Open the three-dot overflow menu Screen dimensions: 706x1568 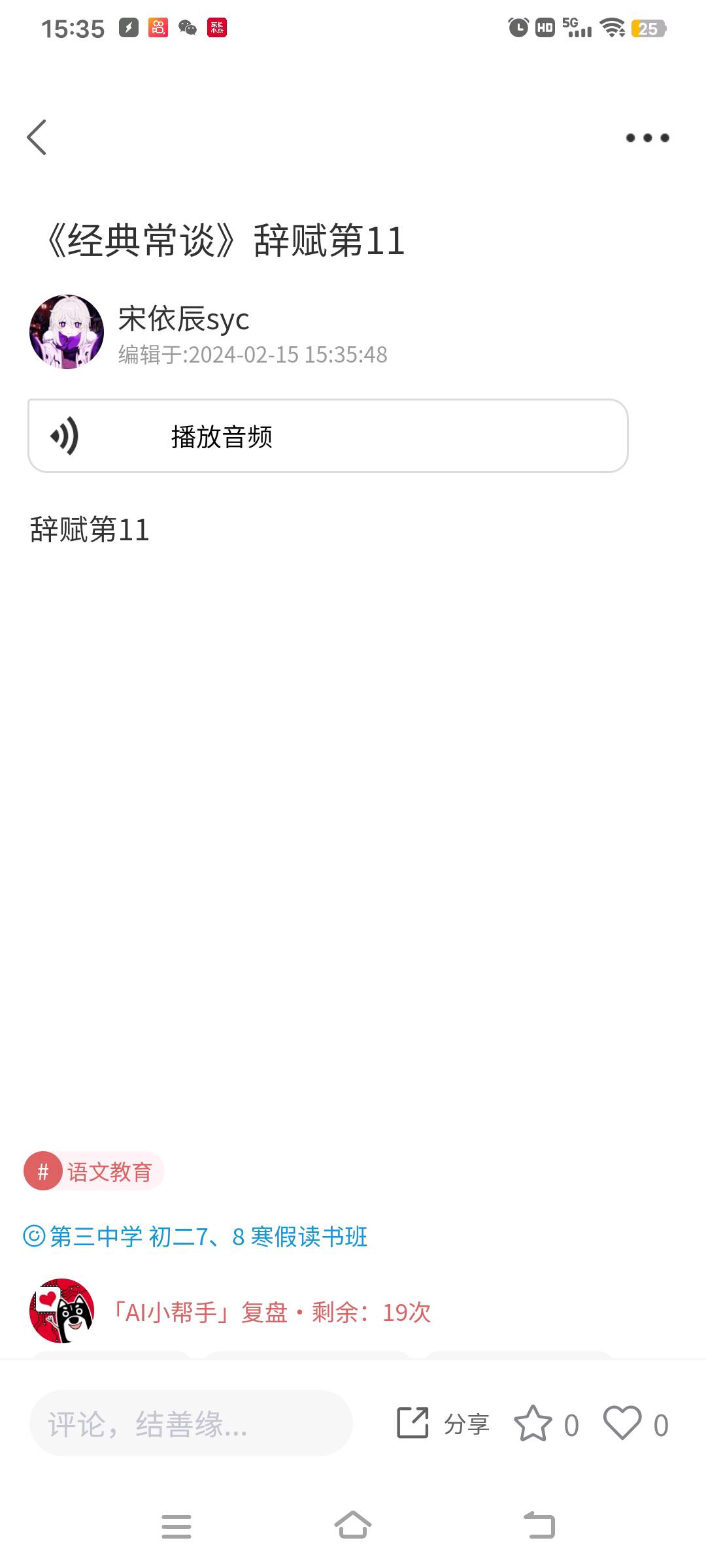[646, 137]
